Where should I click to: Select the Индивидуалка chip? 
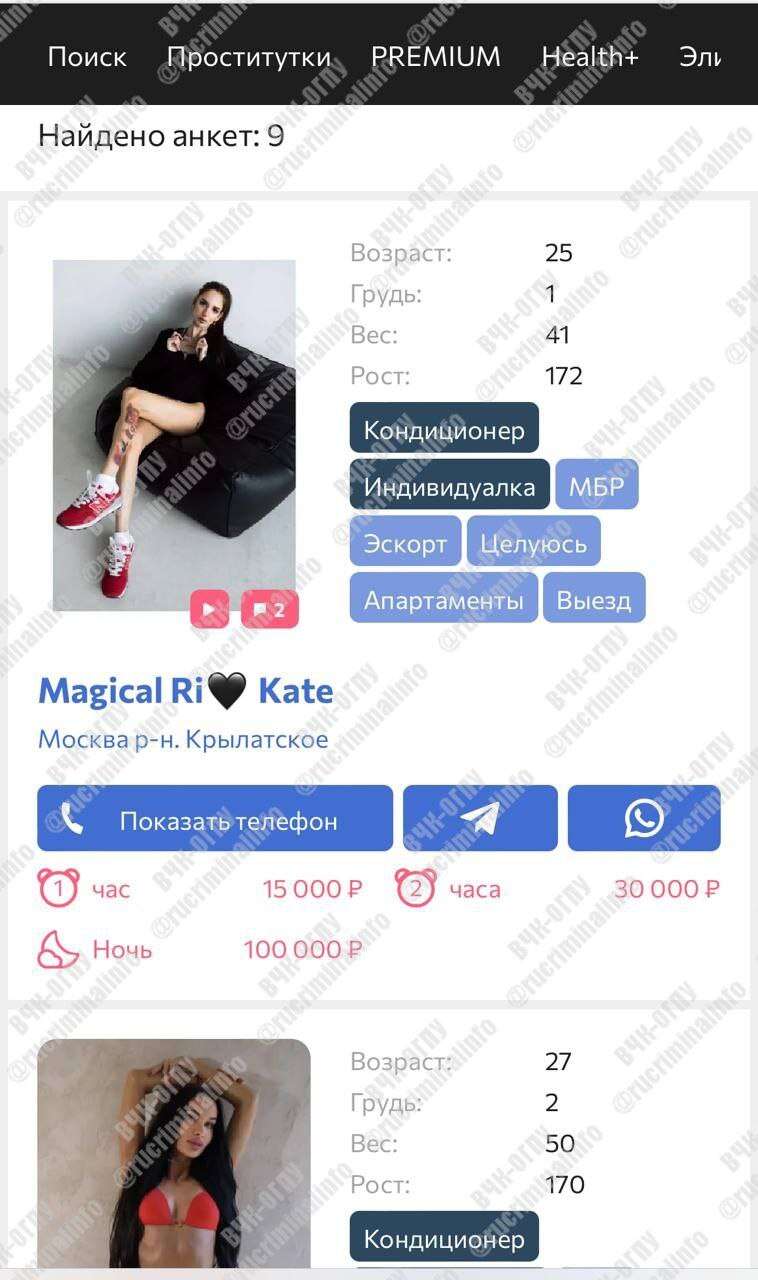click(x=449, y=487)
